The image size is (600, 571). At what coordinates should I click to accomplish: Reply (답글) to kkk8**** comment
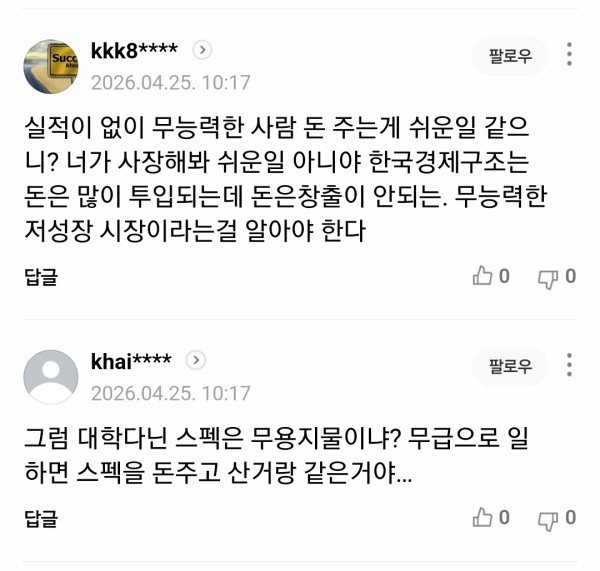tap(41, 276)
